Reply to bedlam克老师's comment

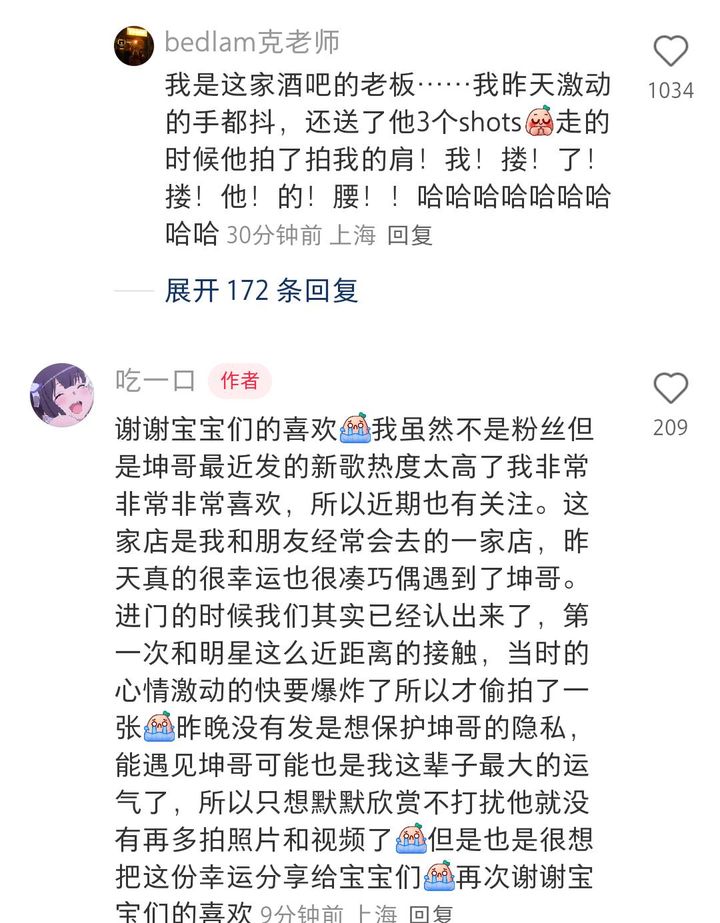(x=409, y=235)
